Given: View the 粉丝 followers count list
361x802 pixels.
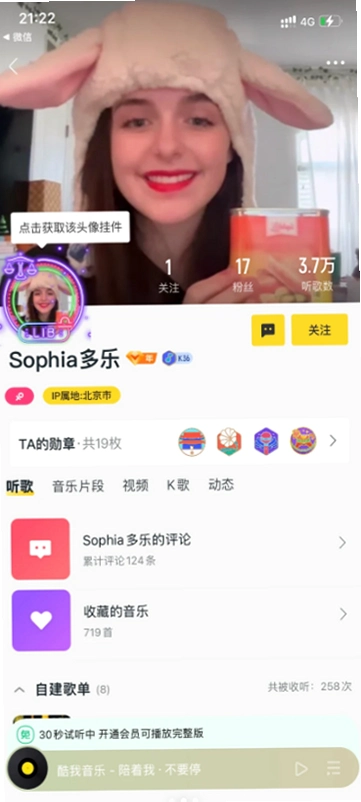Looking at the screenshot, I should point(243,275).
